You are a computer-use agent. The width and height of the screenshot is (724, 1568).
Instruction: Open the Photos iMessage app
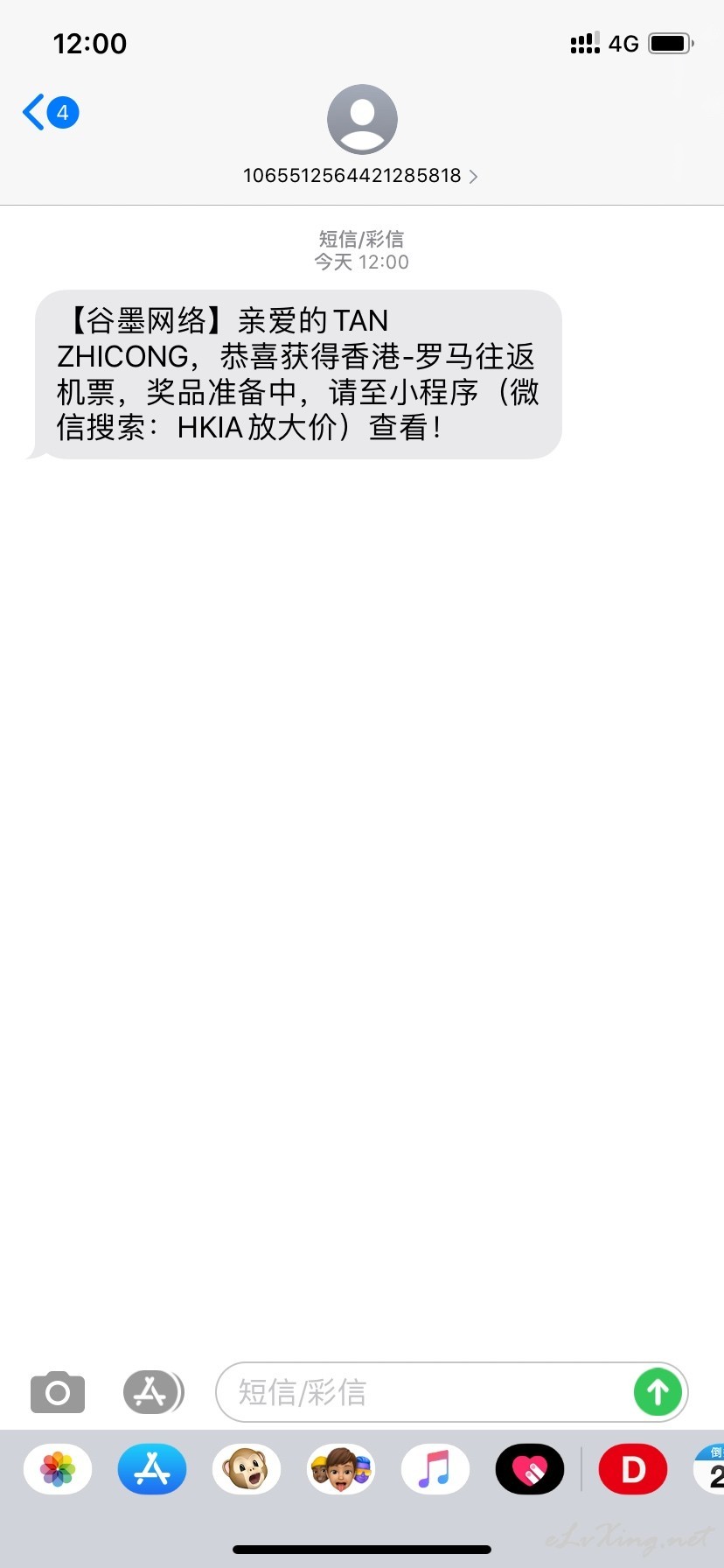58,1469
